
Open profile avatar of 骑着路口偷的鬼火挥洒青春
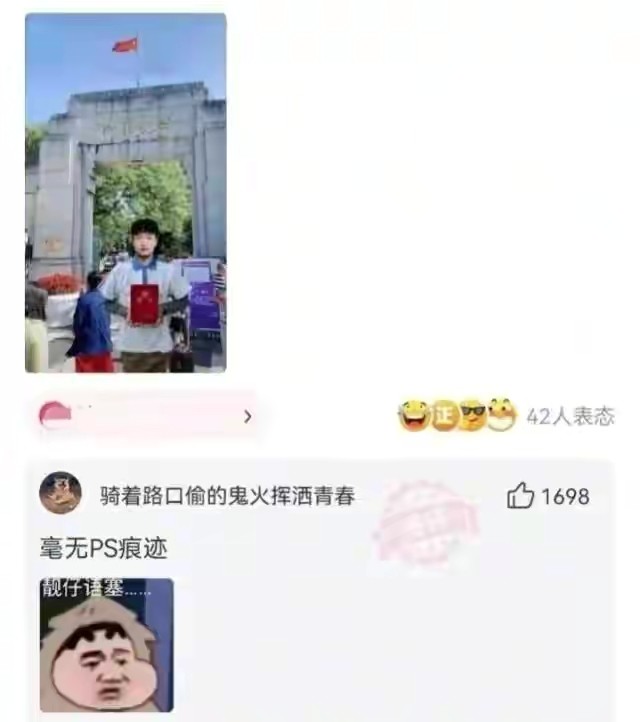click(60, 493)
